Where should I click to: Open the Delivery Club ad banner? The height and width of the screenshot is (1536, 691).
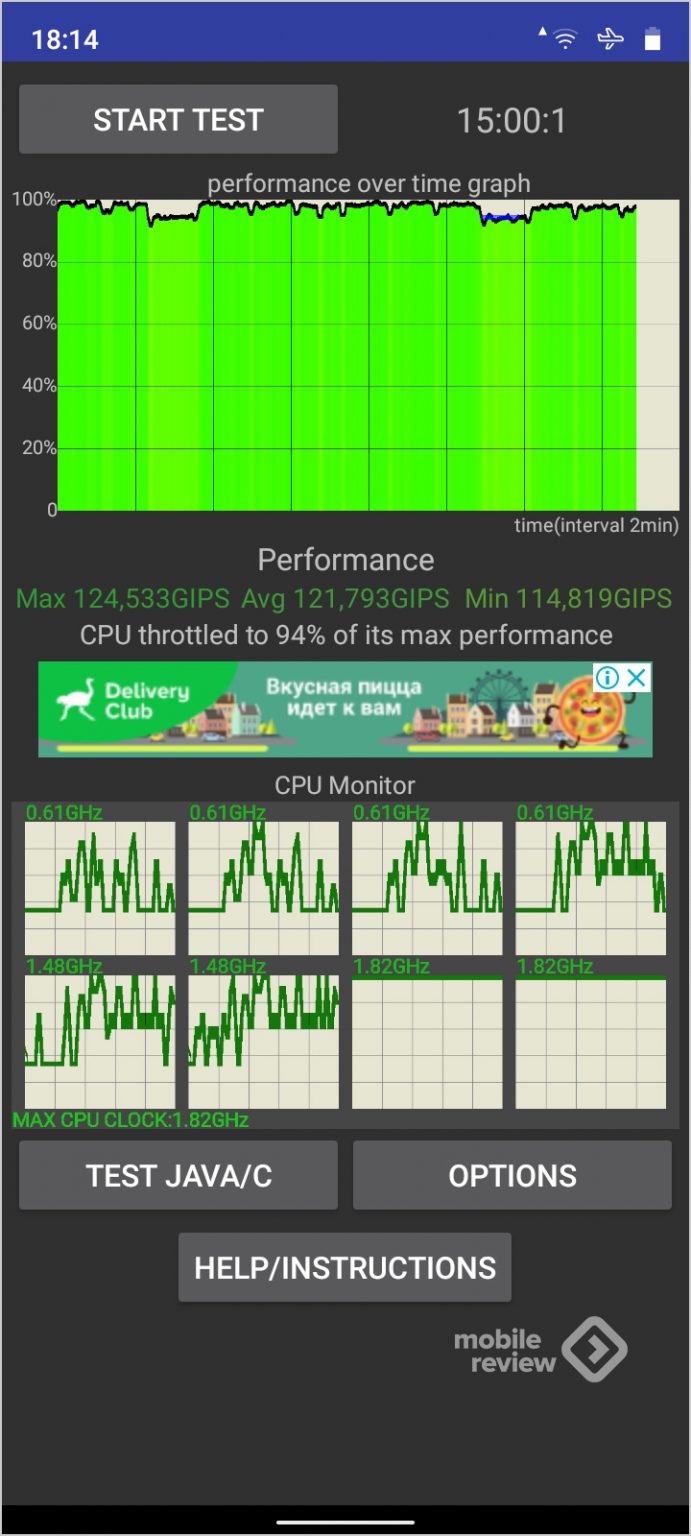(320, 710)
